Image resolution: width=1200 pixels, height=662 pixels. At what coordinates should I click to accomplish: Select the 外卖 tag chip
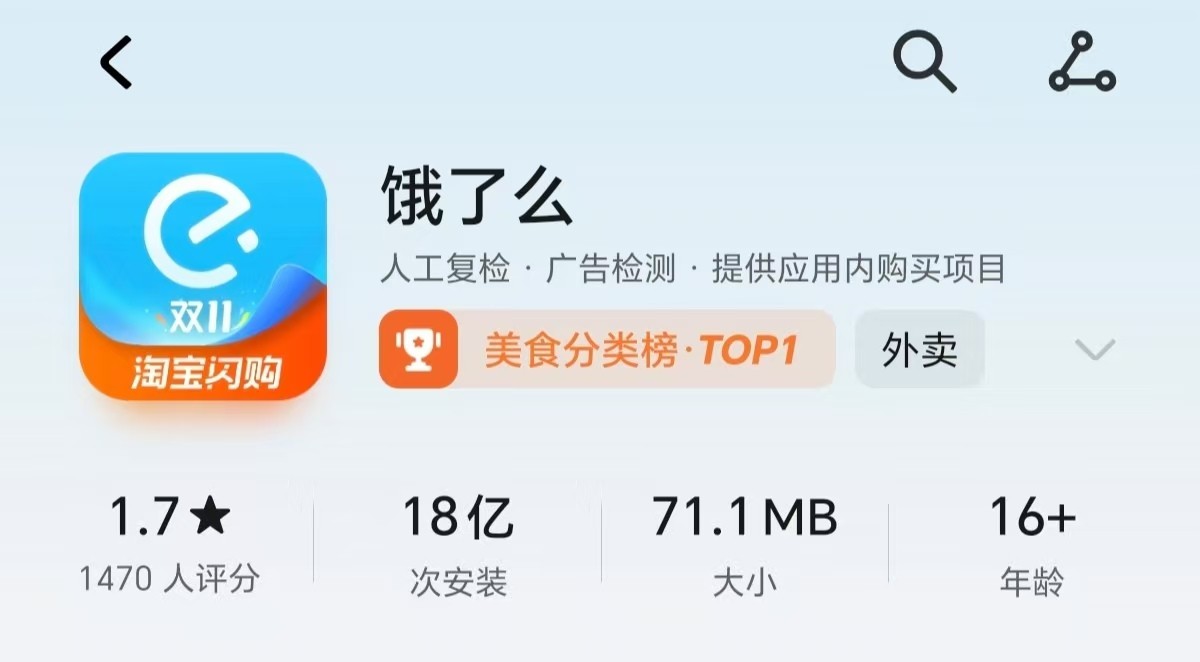(919, 349)
